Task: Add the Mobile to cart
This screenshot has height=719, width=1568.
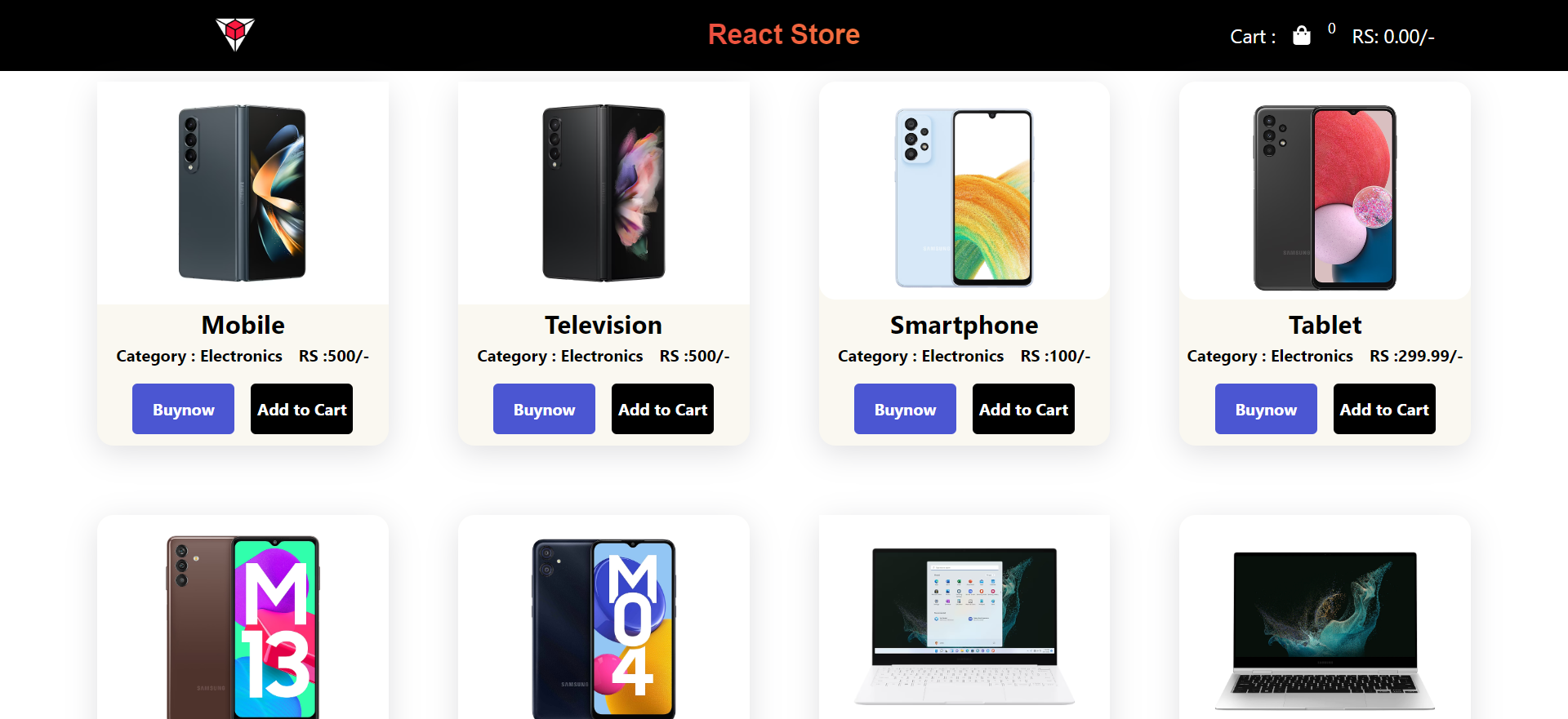Action: tap(301, 409)
